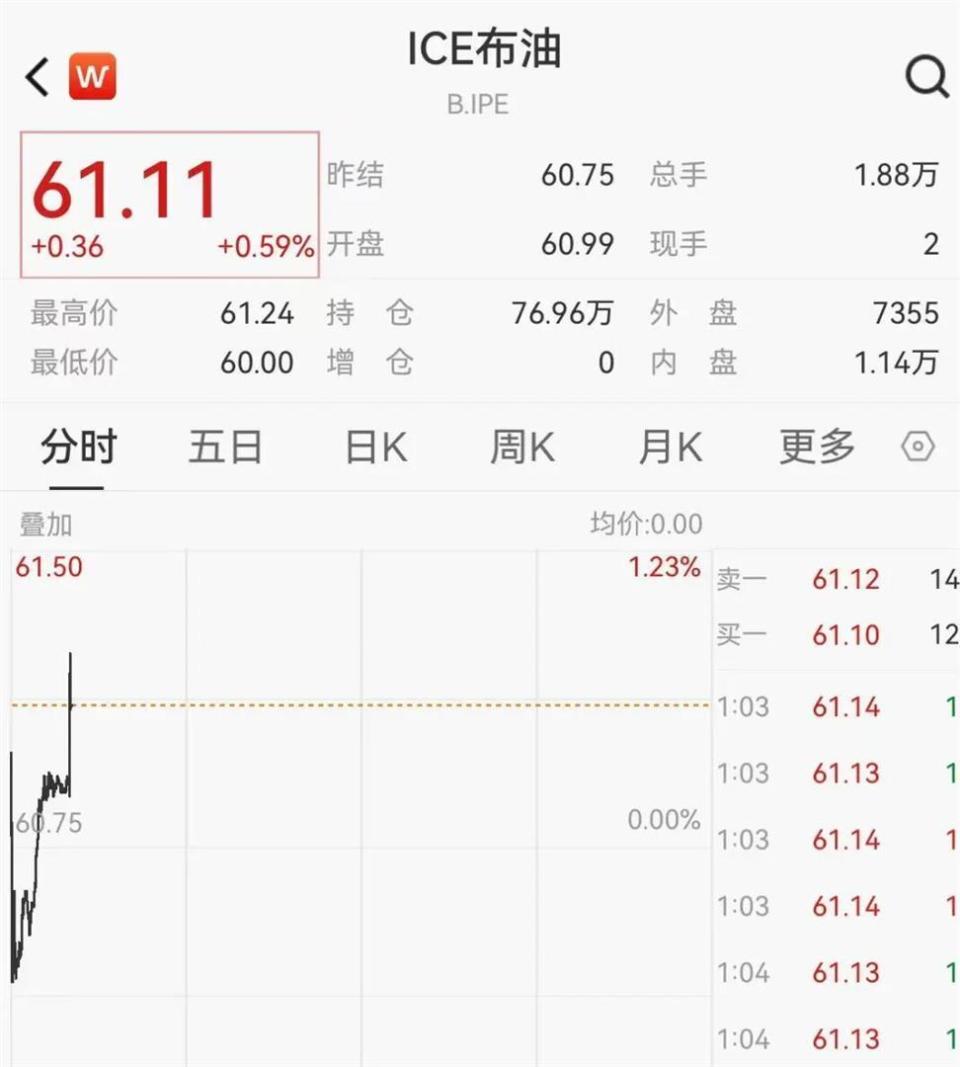Switch to the 日K daily candlestick tab

[373, 447]
